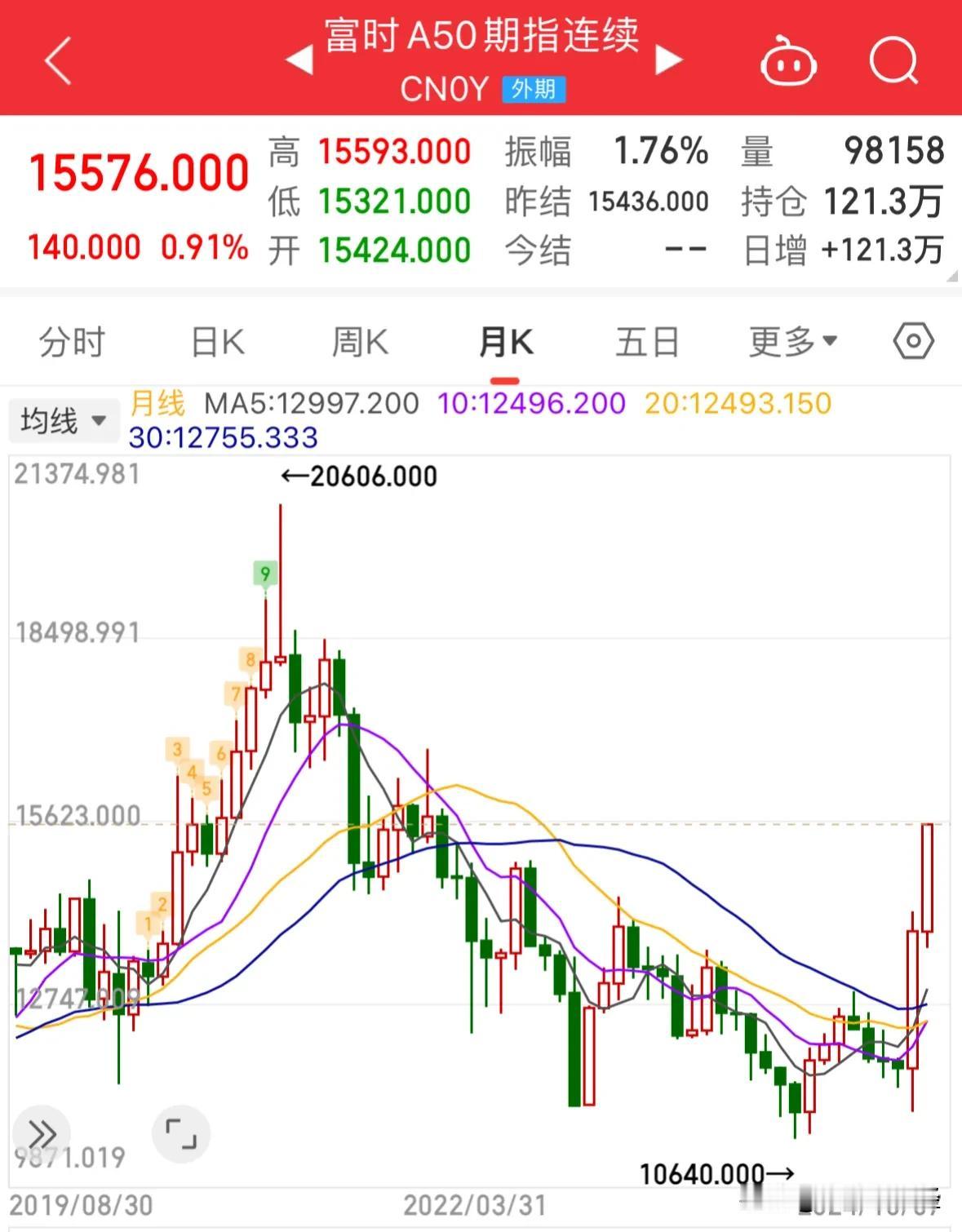Open the 均线 moving-average dropdown

[x=63, y=419]
